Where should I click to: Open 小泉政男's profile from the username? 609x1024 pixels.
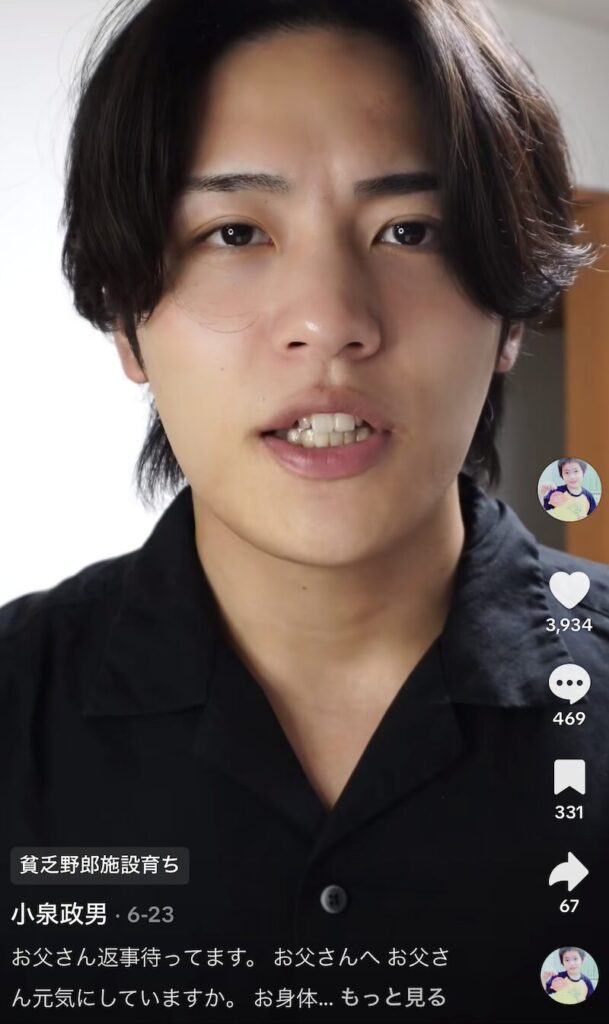coord(59,914)
